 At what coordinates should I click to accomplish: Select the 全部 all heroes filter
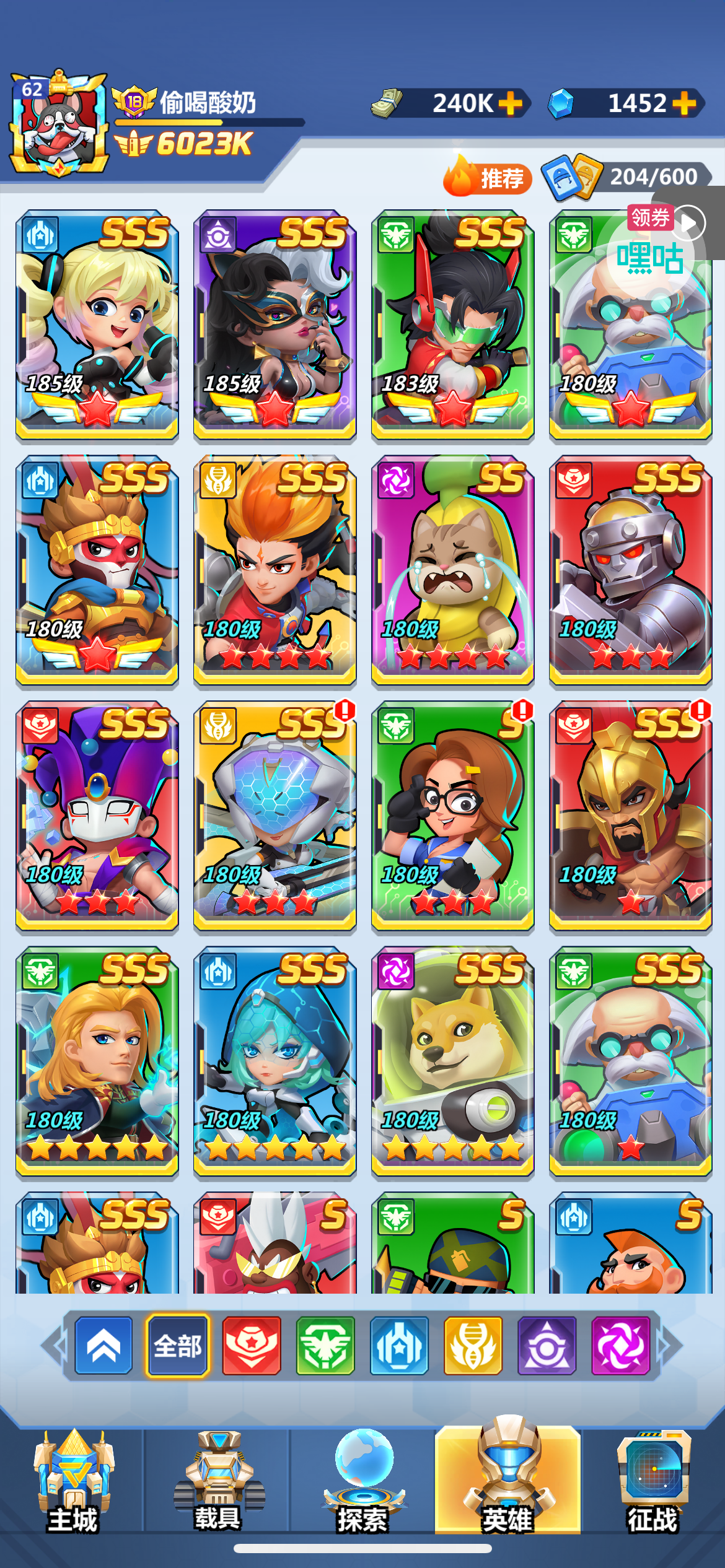pyautogui.click(x=178, y=1346)
